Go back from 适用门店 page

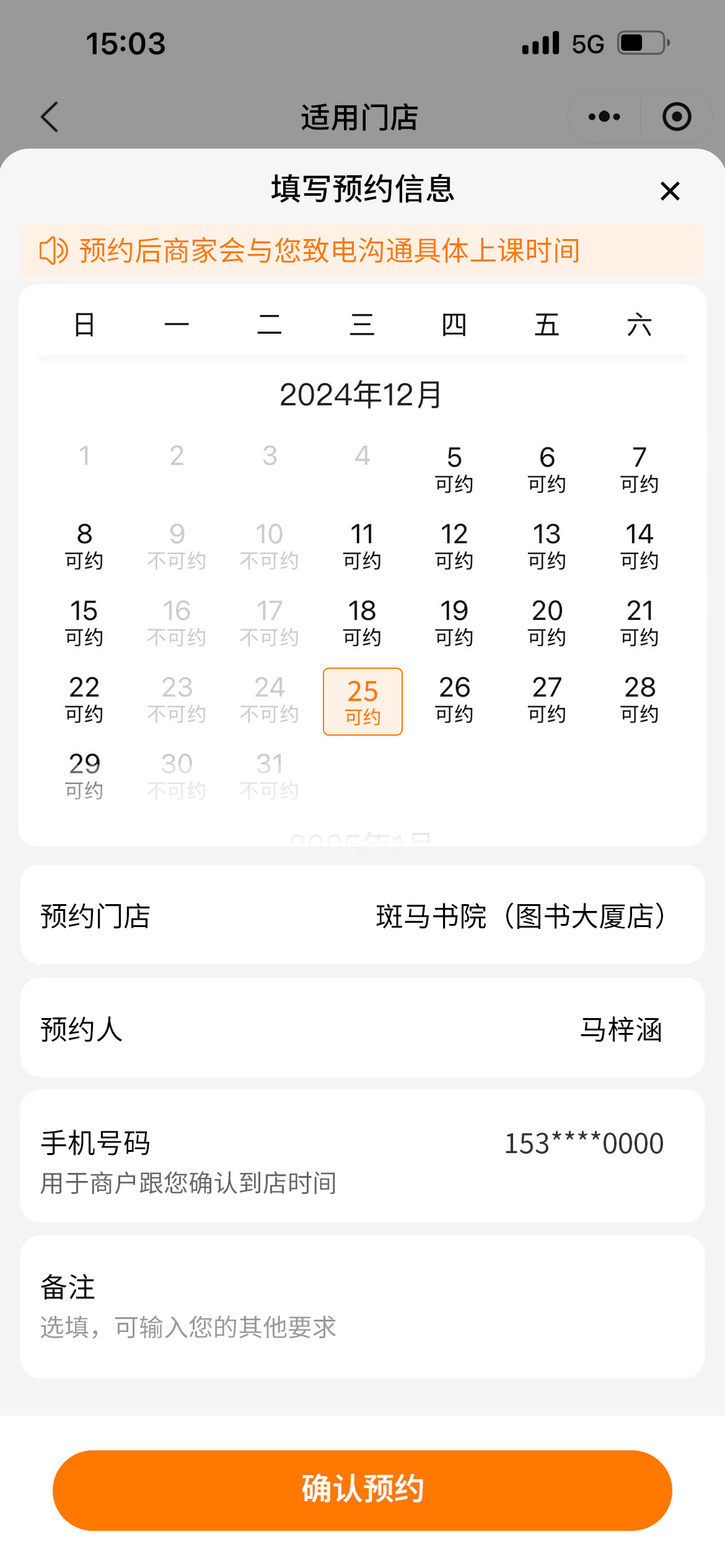pyautogui.click(x=50, y=117)
